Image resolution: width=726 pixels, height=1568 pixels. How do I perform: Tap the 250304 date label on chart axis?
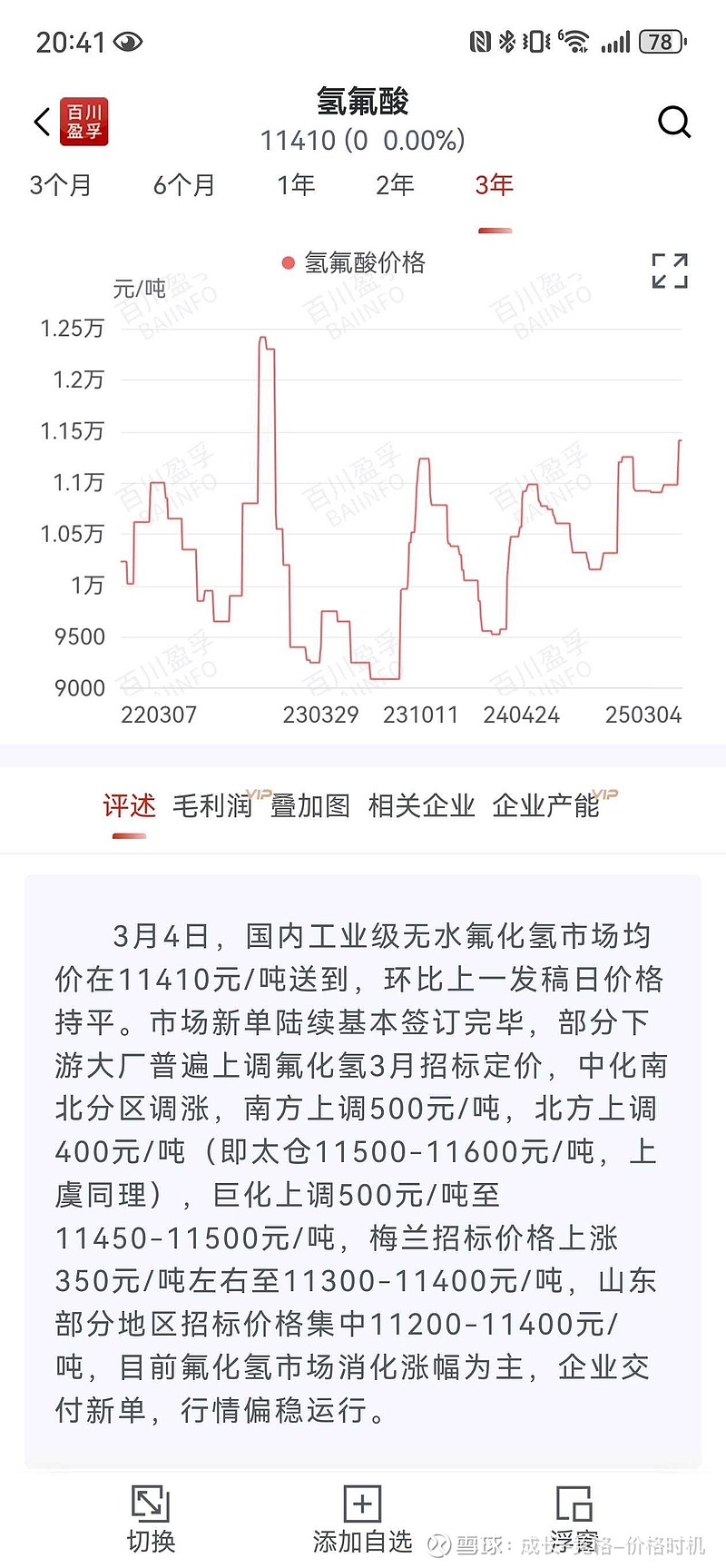646,715
